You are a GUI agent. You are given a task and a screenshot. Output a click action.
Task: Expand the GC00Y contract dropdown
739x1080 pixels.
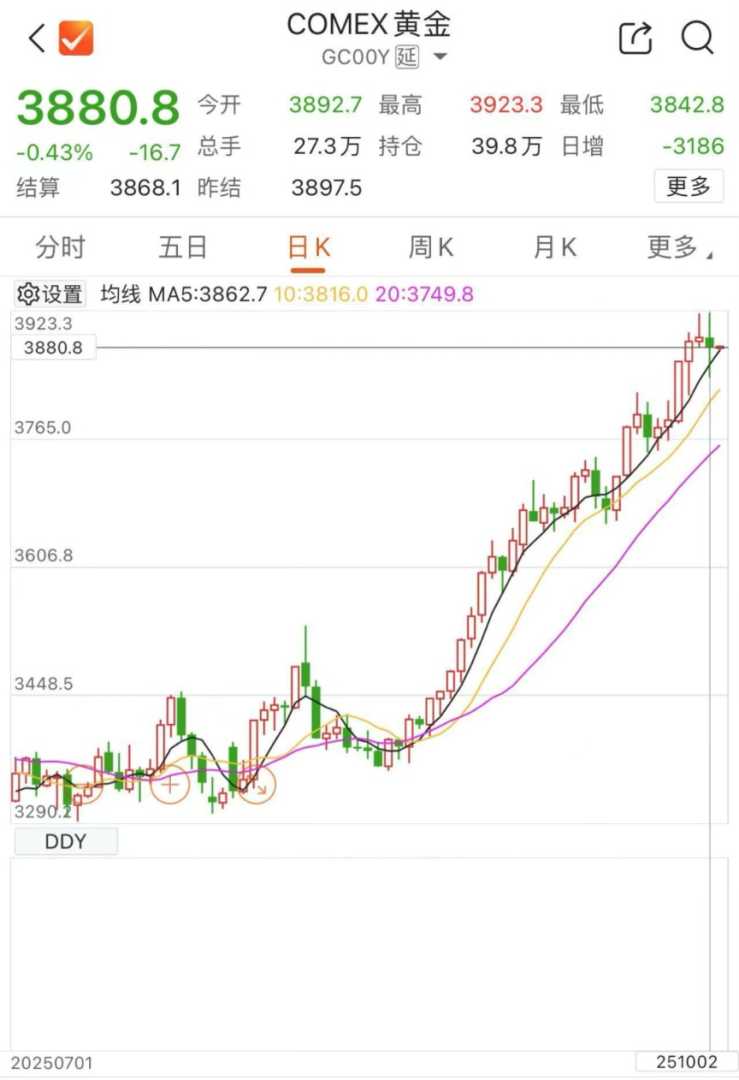click(x=440, y=57)
